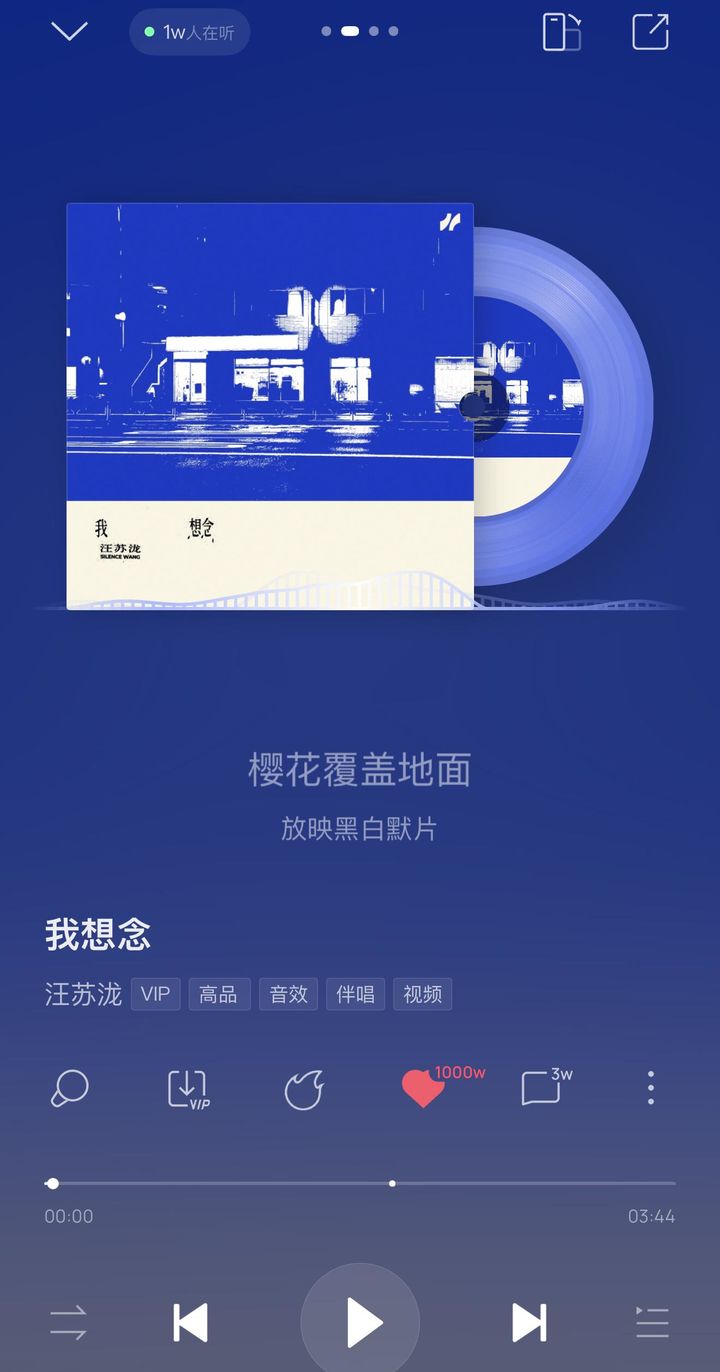Tap the VIP tag
This screenshot has height=1372, width=720.
point(155,994)
